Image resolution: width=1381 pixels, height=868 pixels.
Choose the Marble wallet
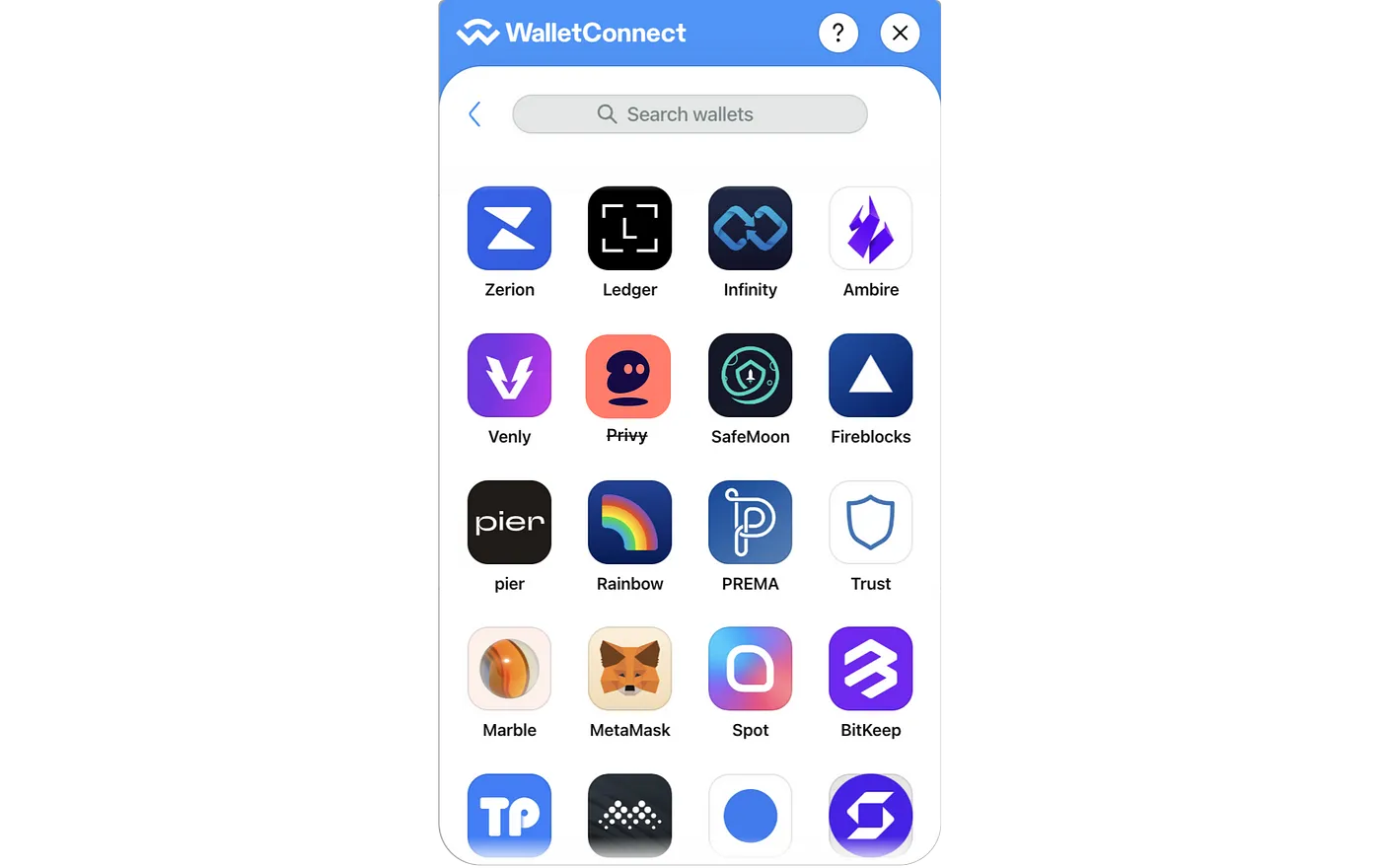tap(509, 669)
